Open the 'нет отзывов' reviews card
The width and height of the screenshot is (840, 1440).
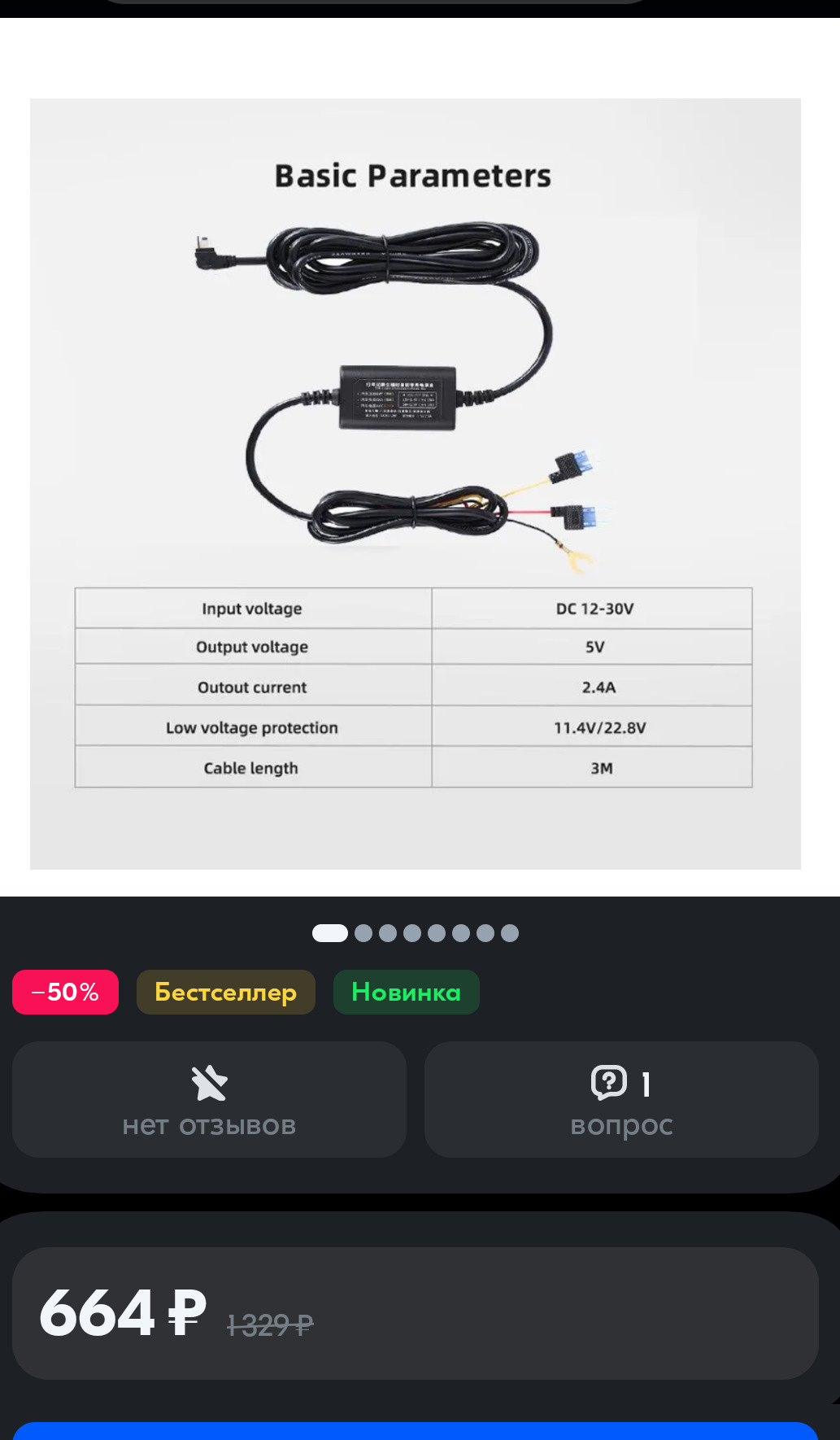(x=209, y=1099)
